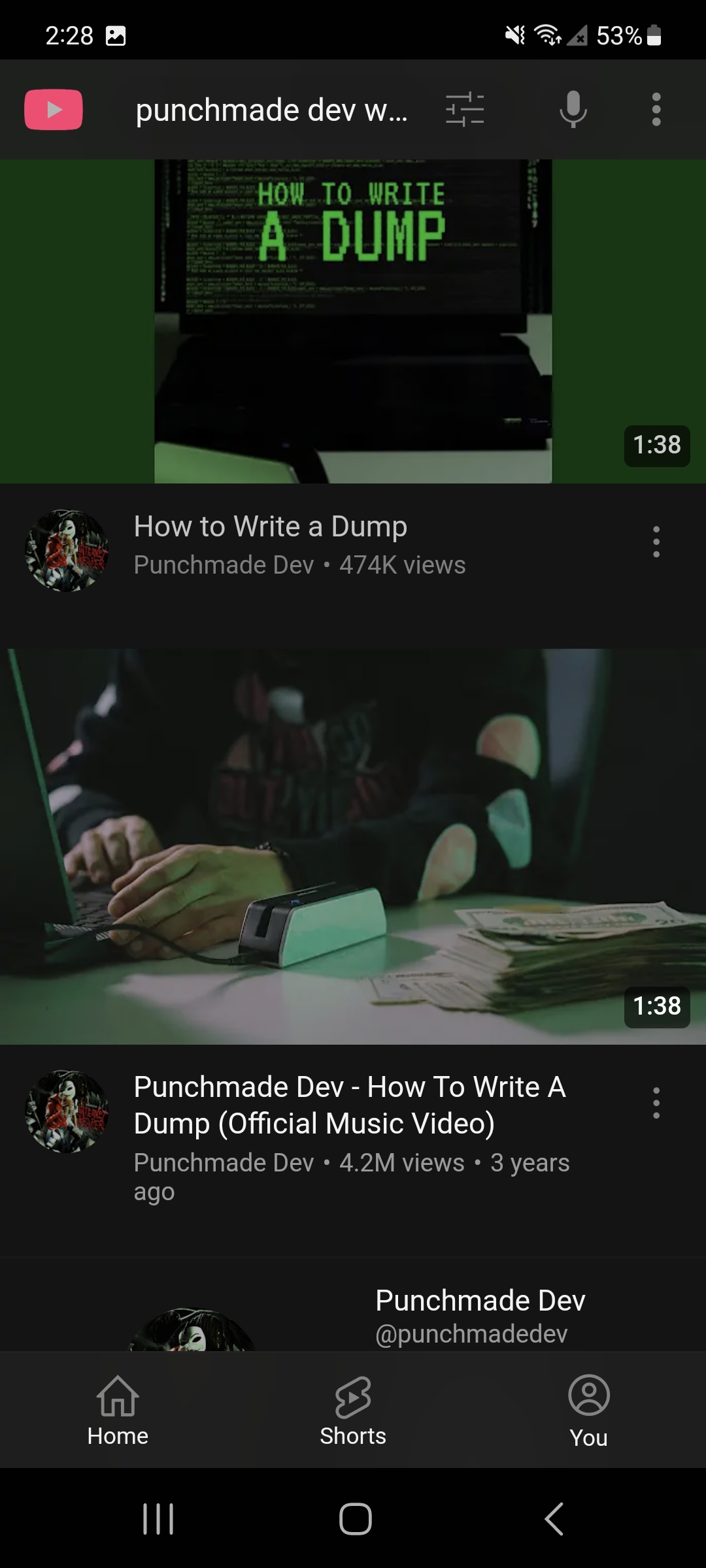Open options for the Official Music Video
The height and width of the screenshot is (1568, 706).
656,1103
